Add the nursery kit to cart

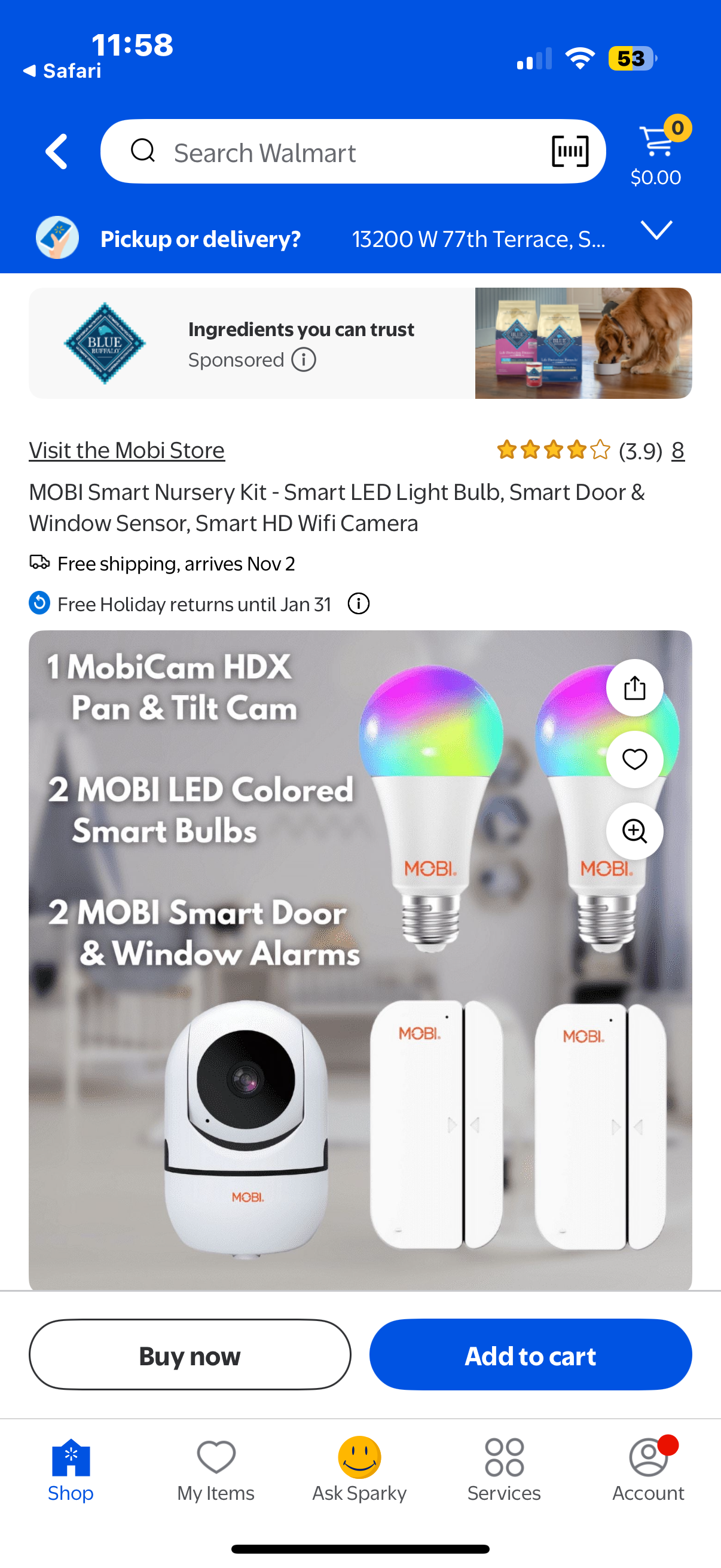tap(530, 1355)
